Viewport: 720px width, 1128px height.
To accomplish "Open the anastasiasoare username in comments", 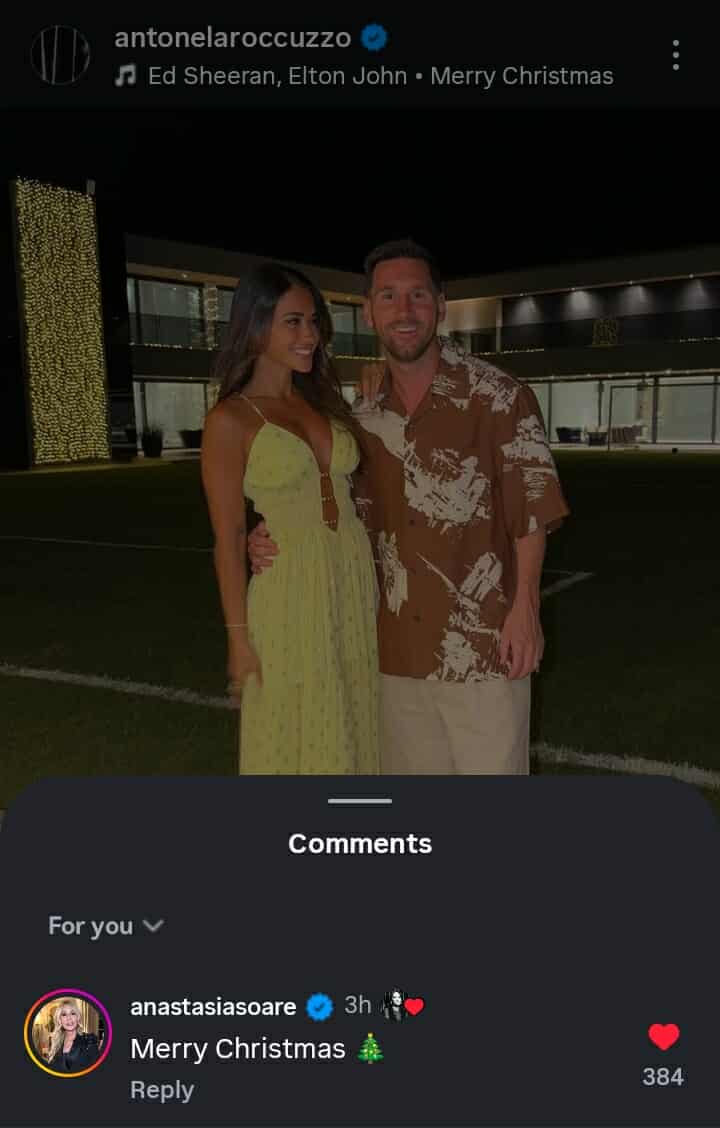I will 213,1006.
